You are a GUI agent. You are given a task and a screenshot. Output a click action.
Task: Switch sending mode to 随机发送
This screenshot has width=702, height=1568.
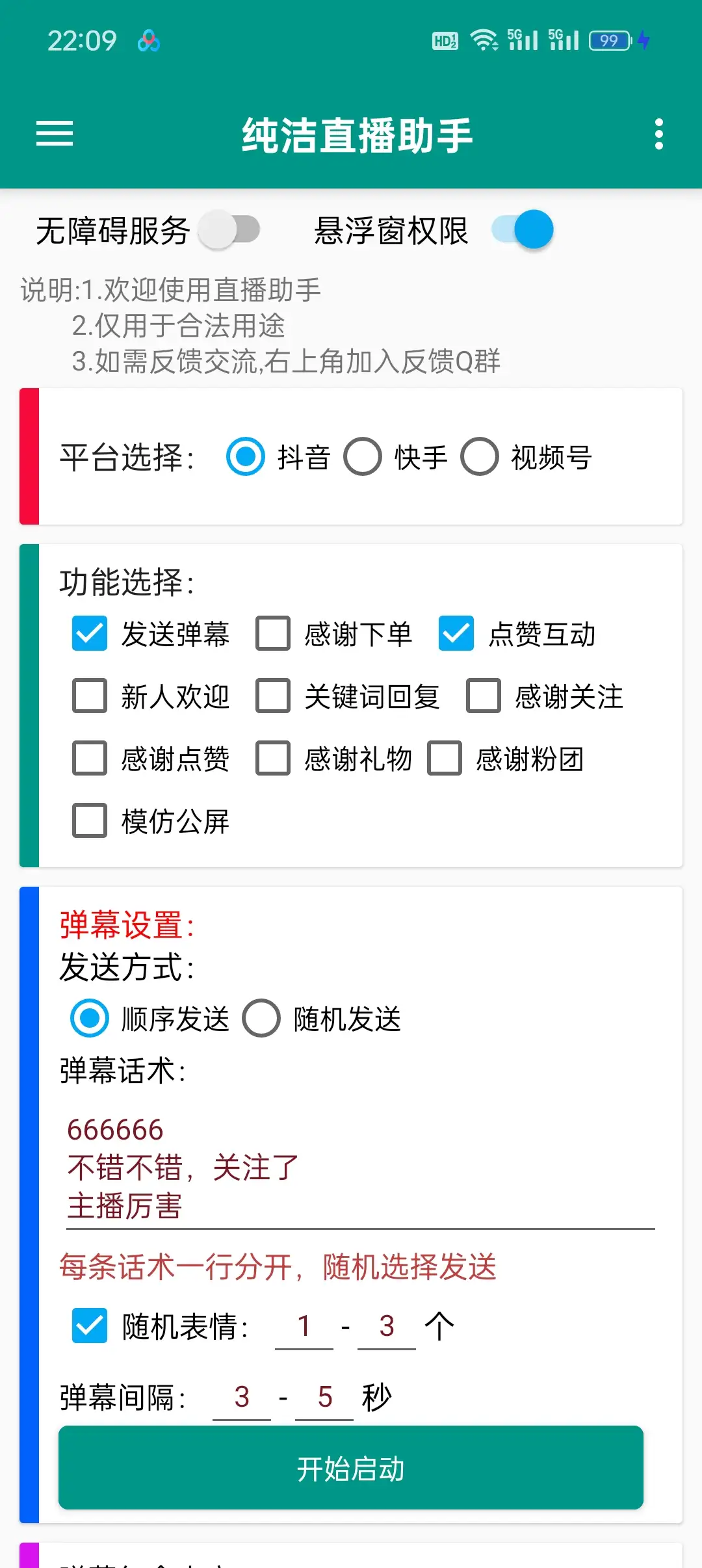tap(262, 1018)
